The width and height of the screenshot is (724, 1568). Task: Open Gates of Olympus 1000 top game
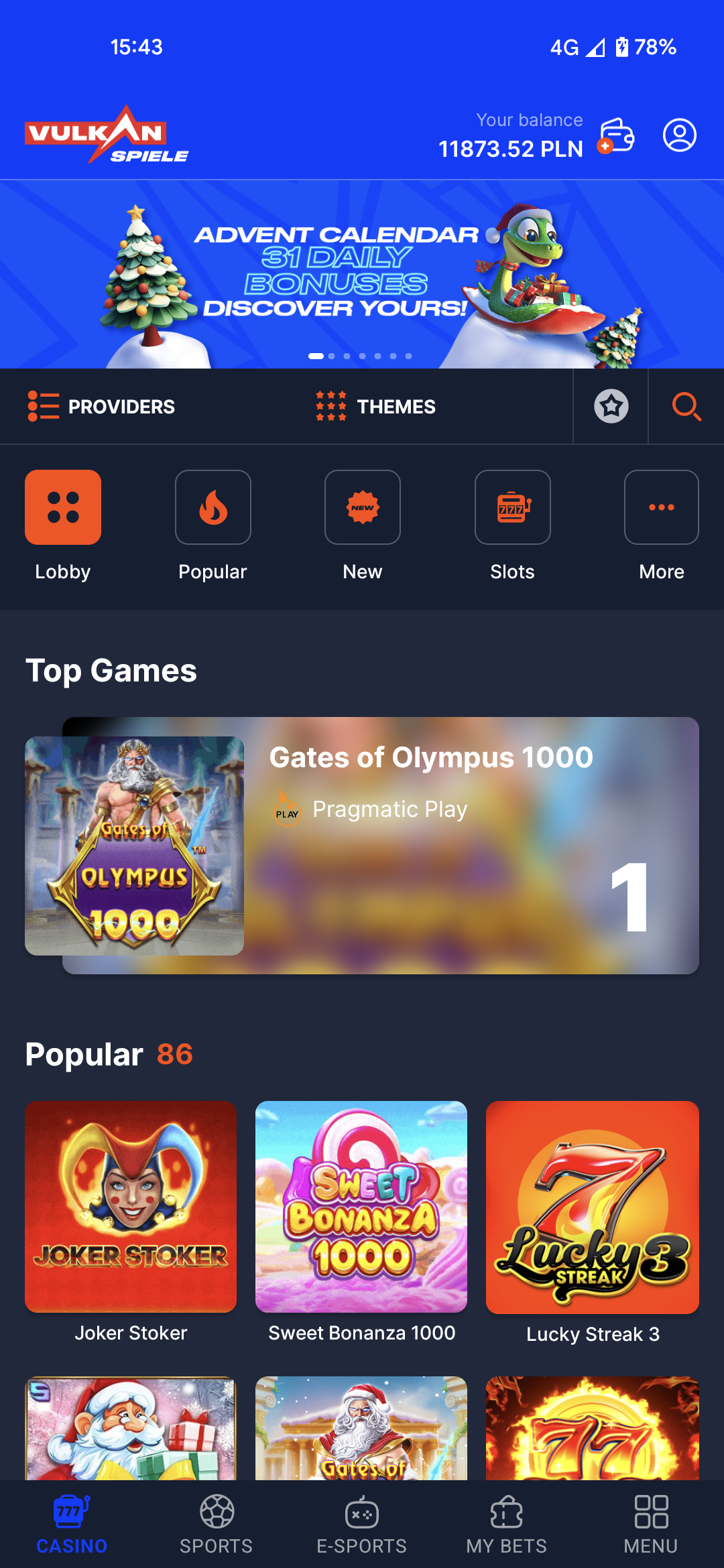click(362, 846)
